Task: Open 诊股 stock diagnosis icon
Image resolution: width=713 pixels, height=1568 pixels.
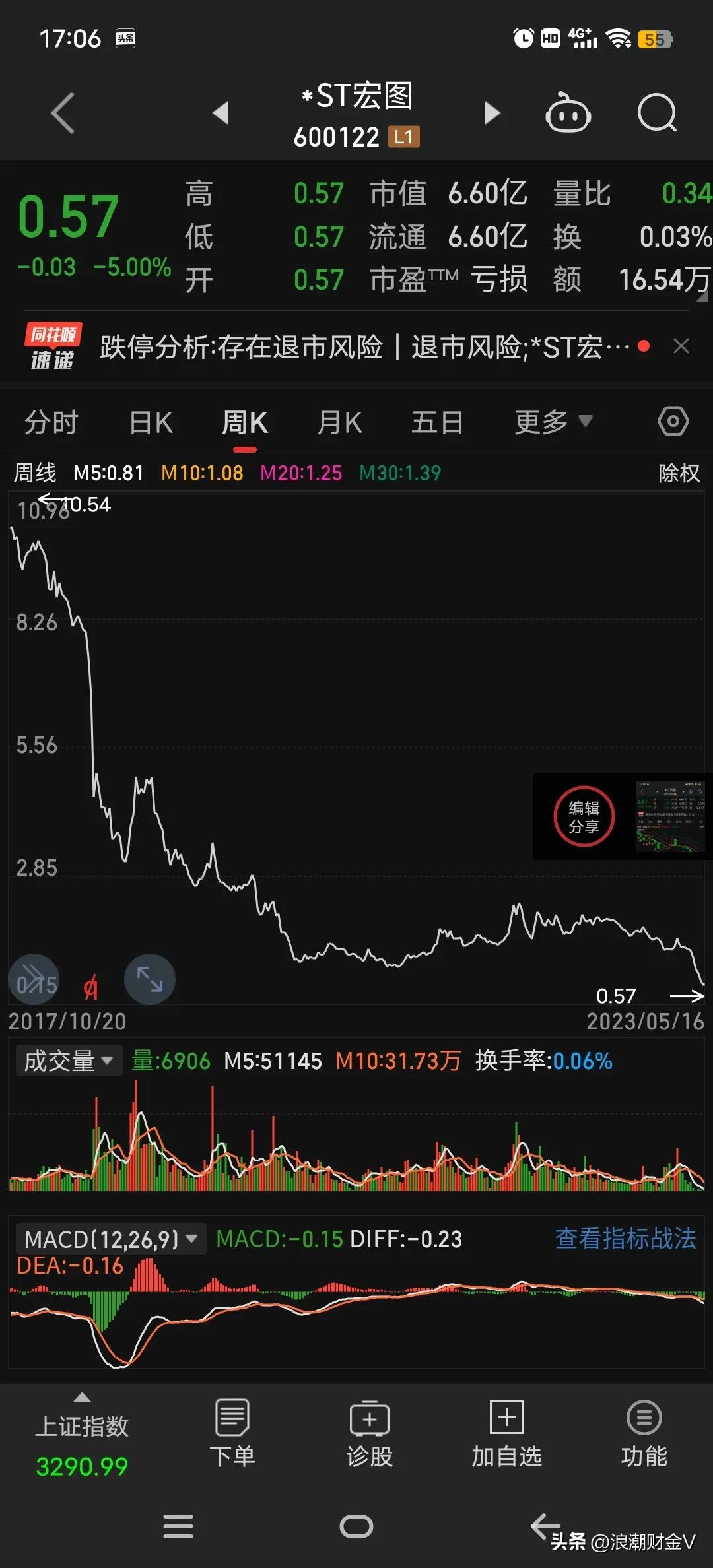Action: 369,1439
